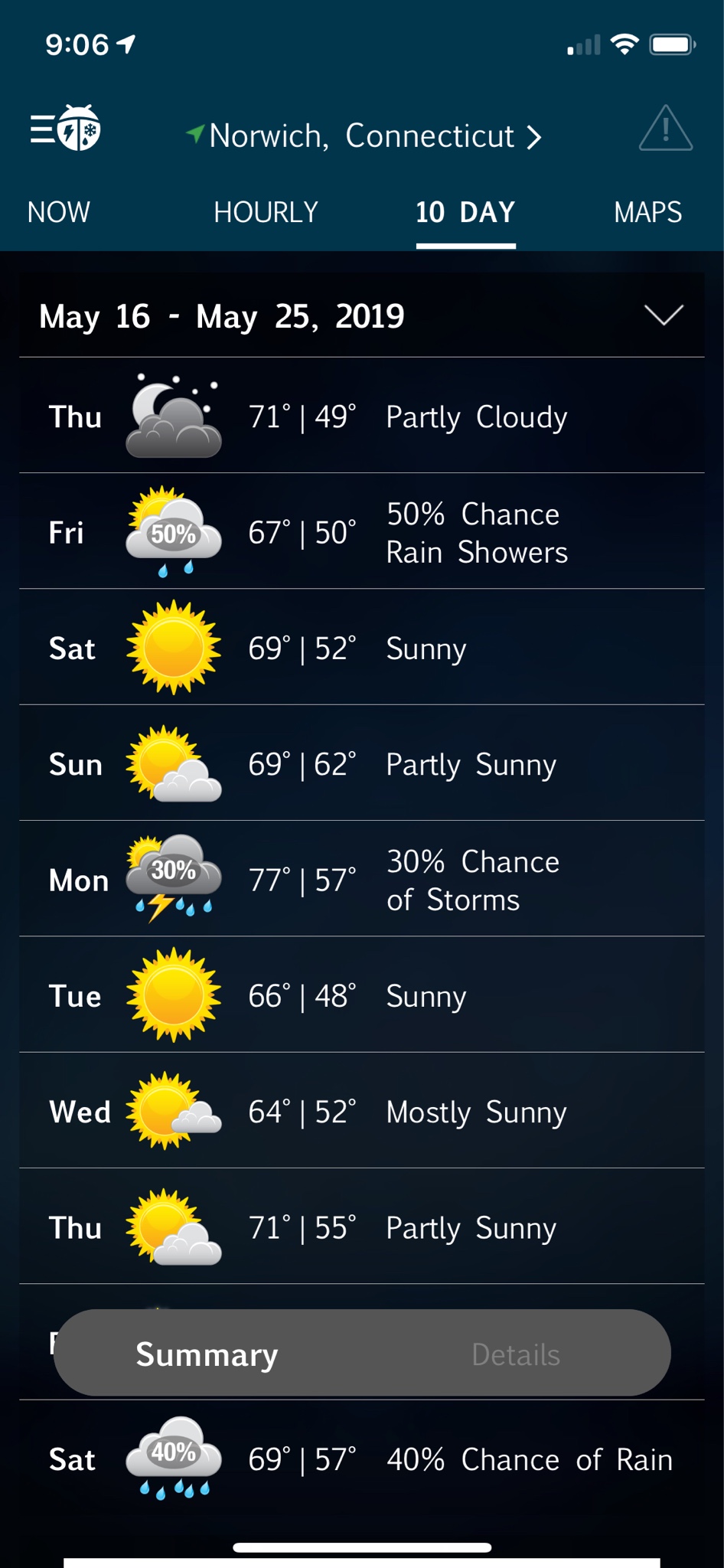Expand the May 16 - May 25 date dropdown
This screenshot has height=1568, width=724.
(x=663, y=315)
